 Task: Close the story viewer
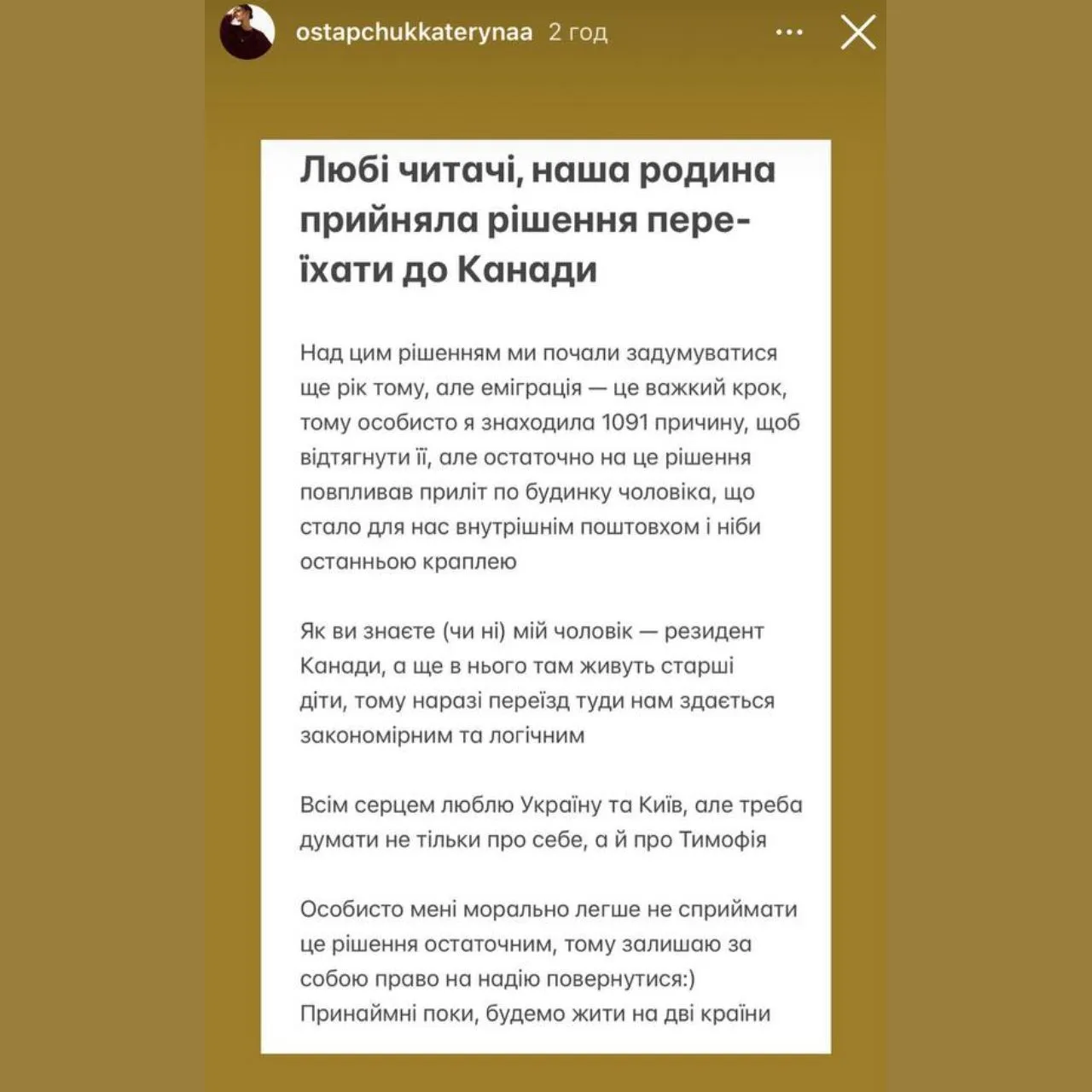858,33
